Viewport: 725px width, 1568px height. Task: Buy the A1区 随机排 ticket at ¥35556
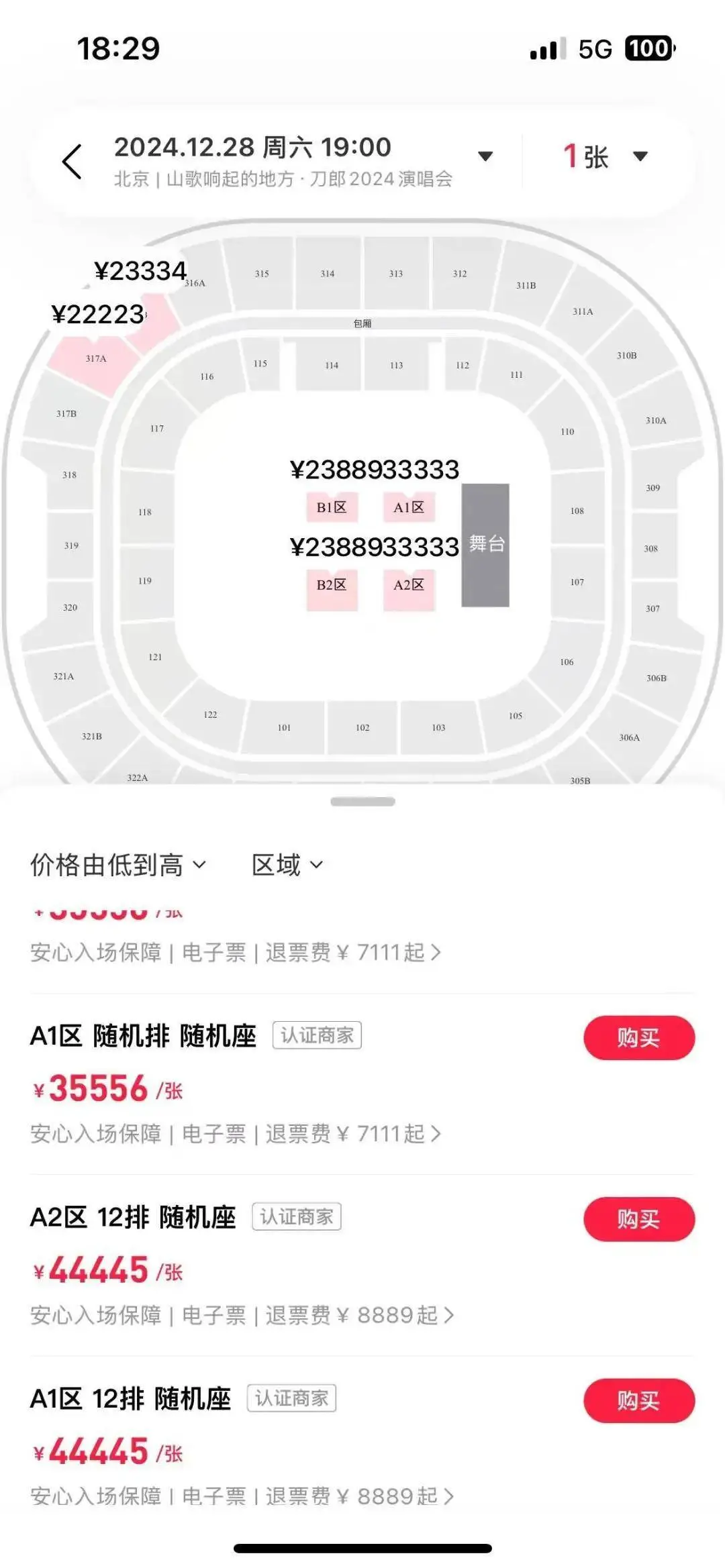tap(638, 1038)
